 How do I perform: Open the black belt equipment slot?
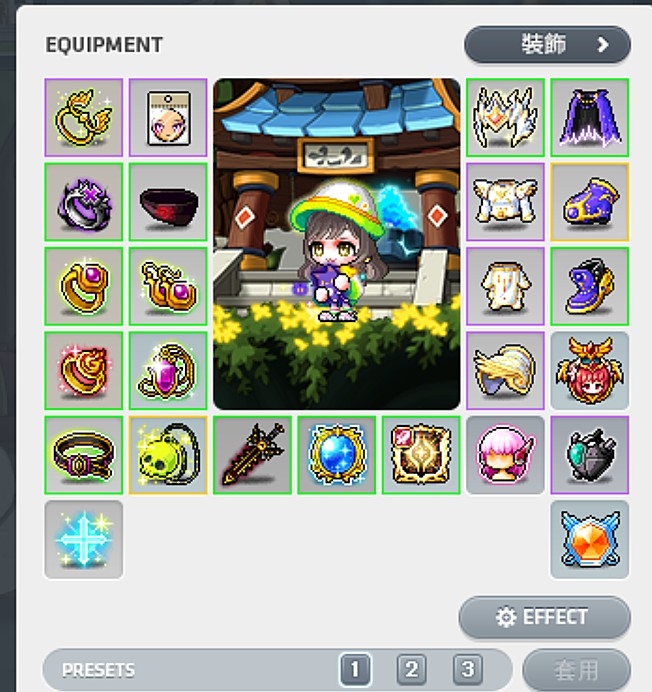tap(84, 455)
